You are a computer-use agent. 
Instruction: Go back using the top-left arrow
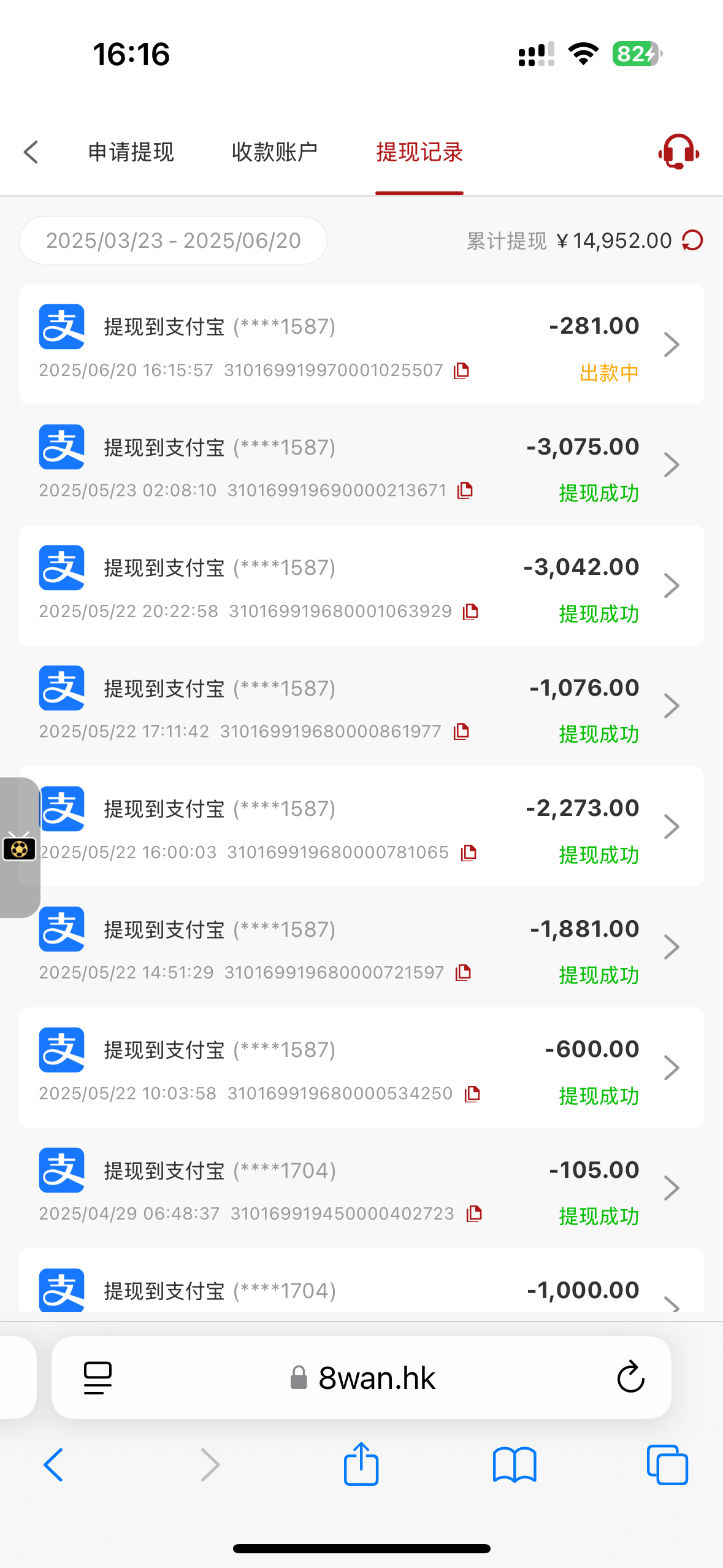pos(31,152)
